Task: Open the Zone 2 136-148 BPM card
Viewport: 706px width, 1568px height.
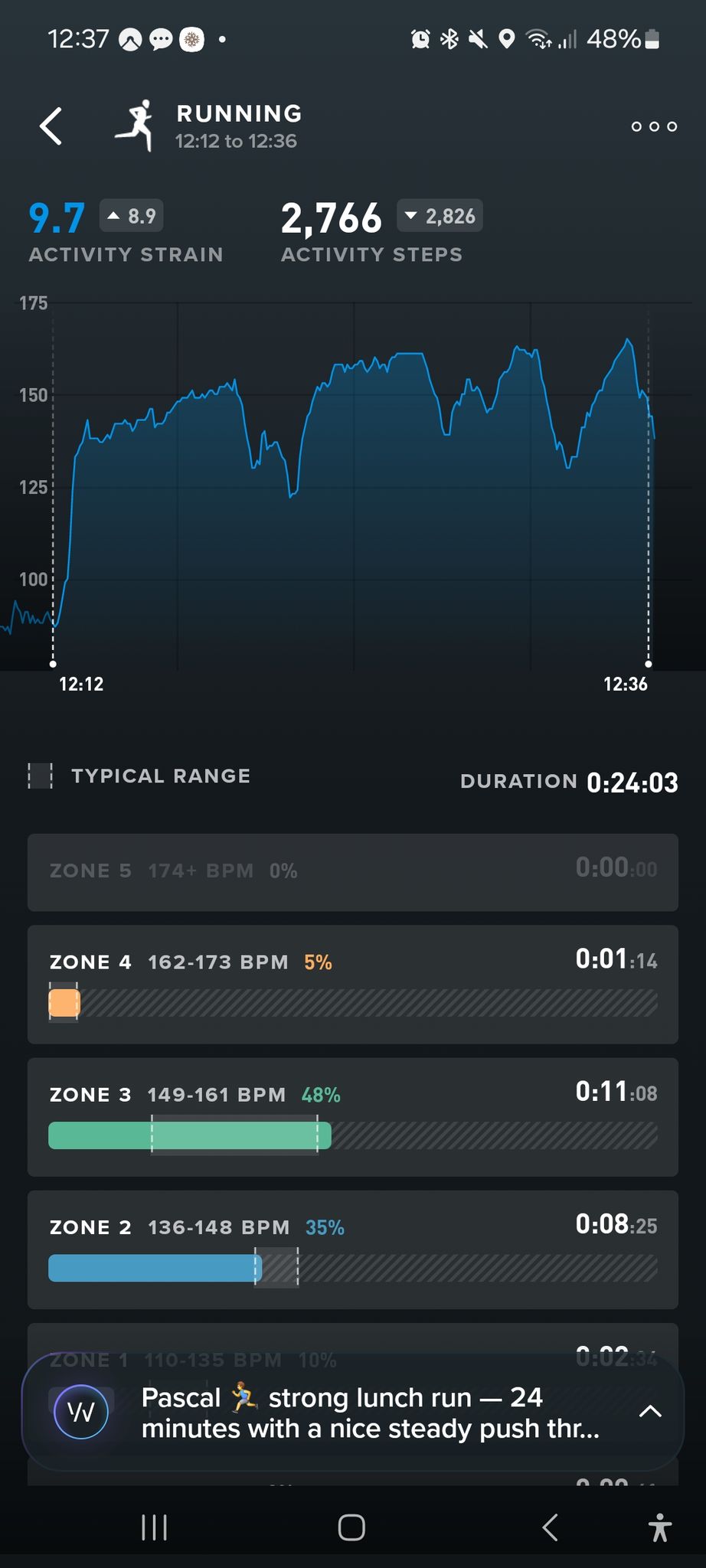Action: tap(353, 1249)
